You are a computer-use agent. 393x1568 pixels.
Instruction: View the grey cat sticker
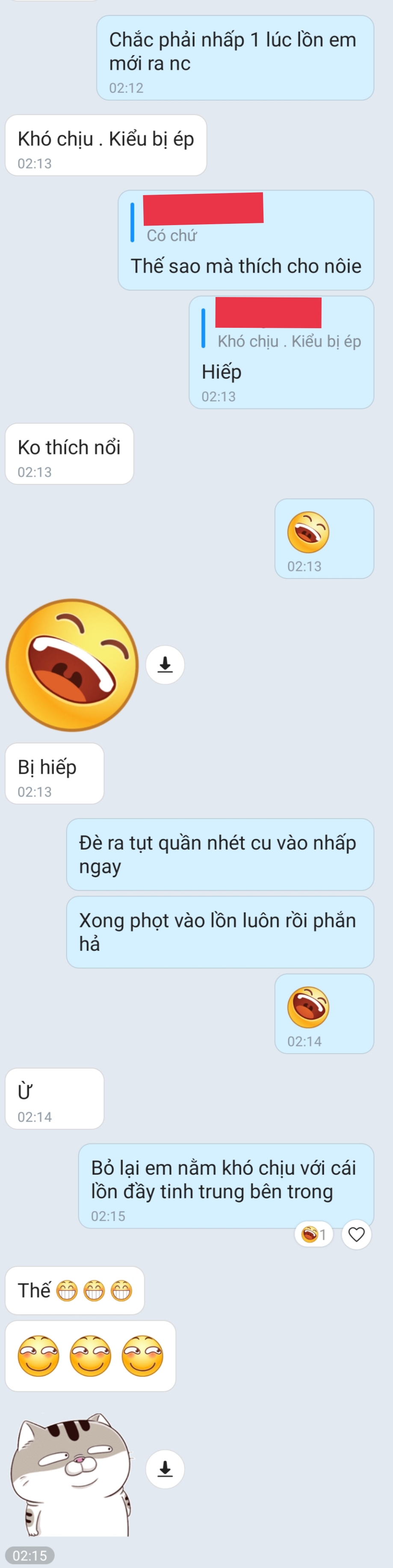(71, 1473)
